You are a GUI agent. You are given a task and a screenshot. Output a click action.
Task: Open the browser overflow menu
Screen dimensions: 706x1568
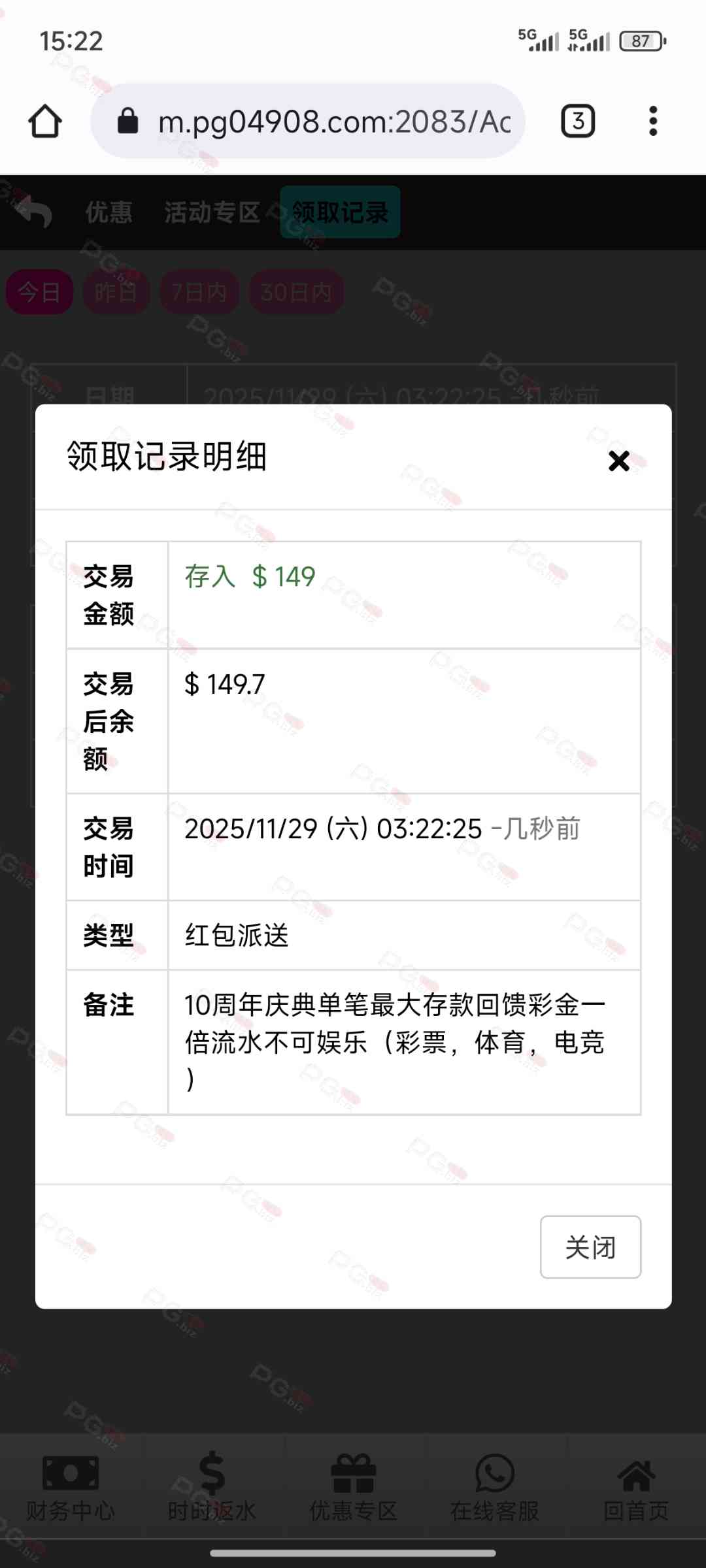click(652, 122)
